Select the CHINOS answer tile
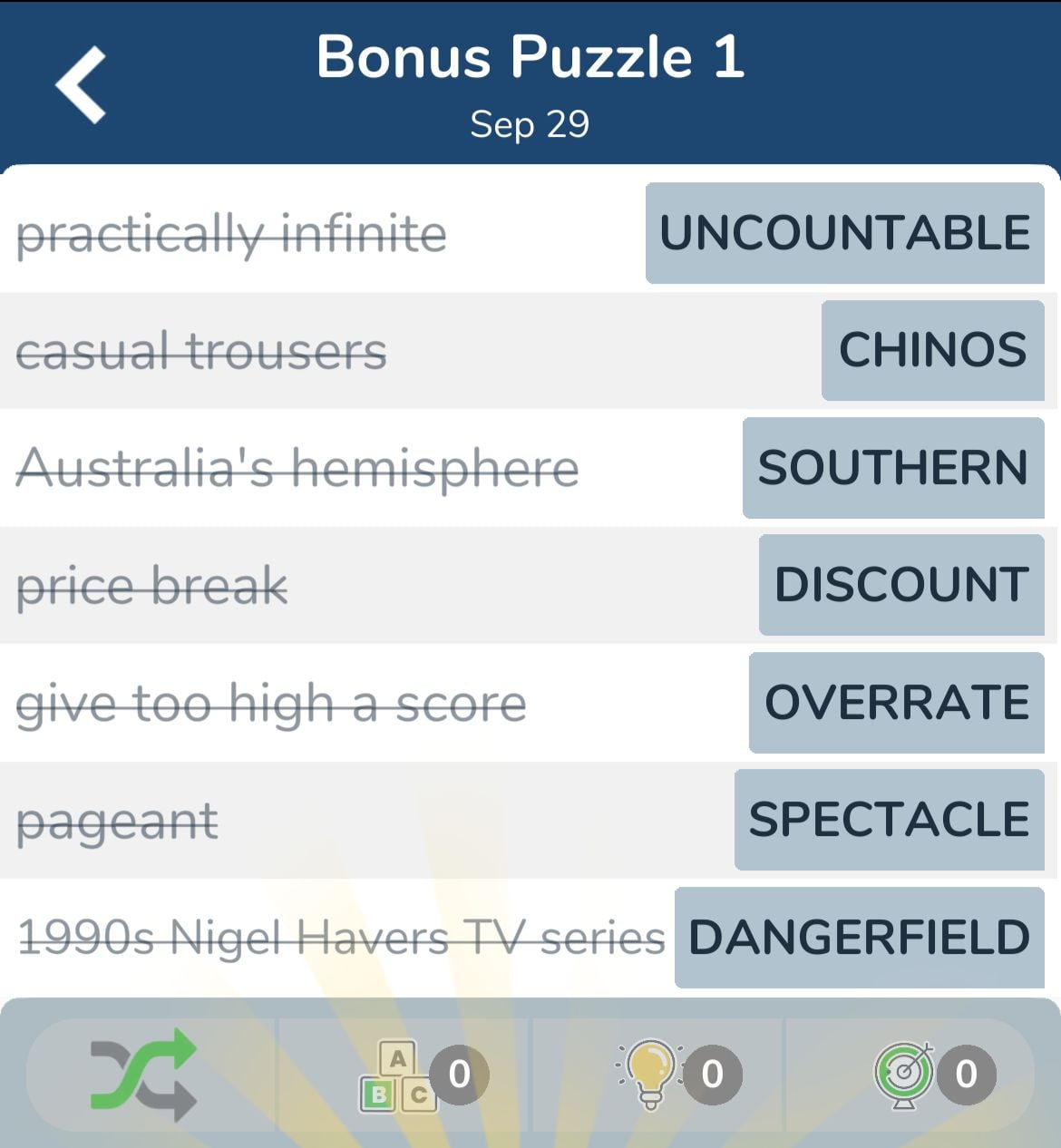Viewport: 1061px width, 1148px height. click(932, 350)
